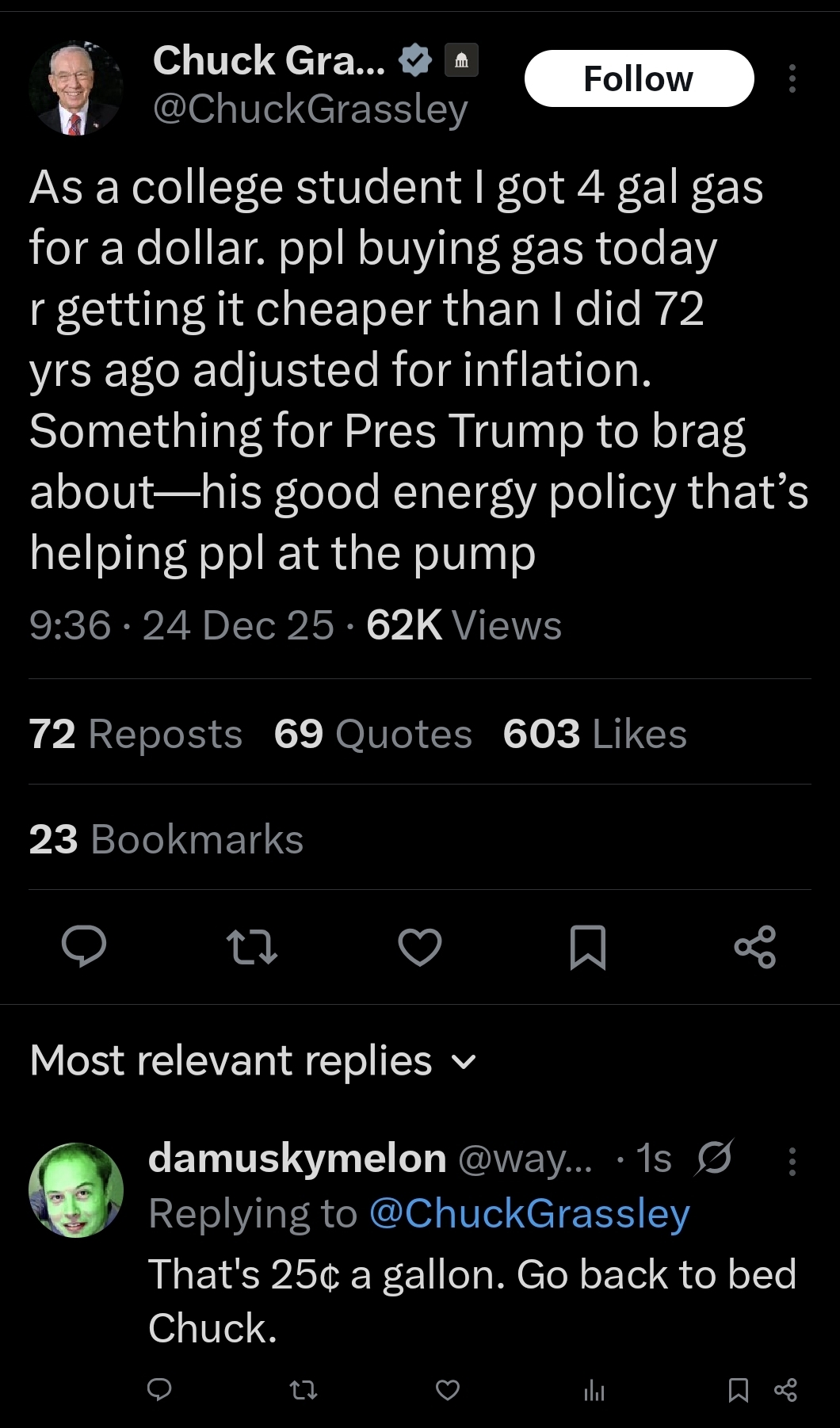Bookmark damuskymelon's reply
Viewport: 840px width, 1428px height.
[x=738, y=1389]
